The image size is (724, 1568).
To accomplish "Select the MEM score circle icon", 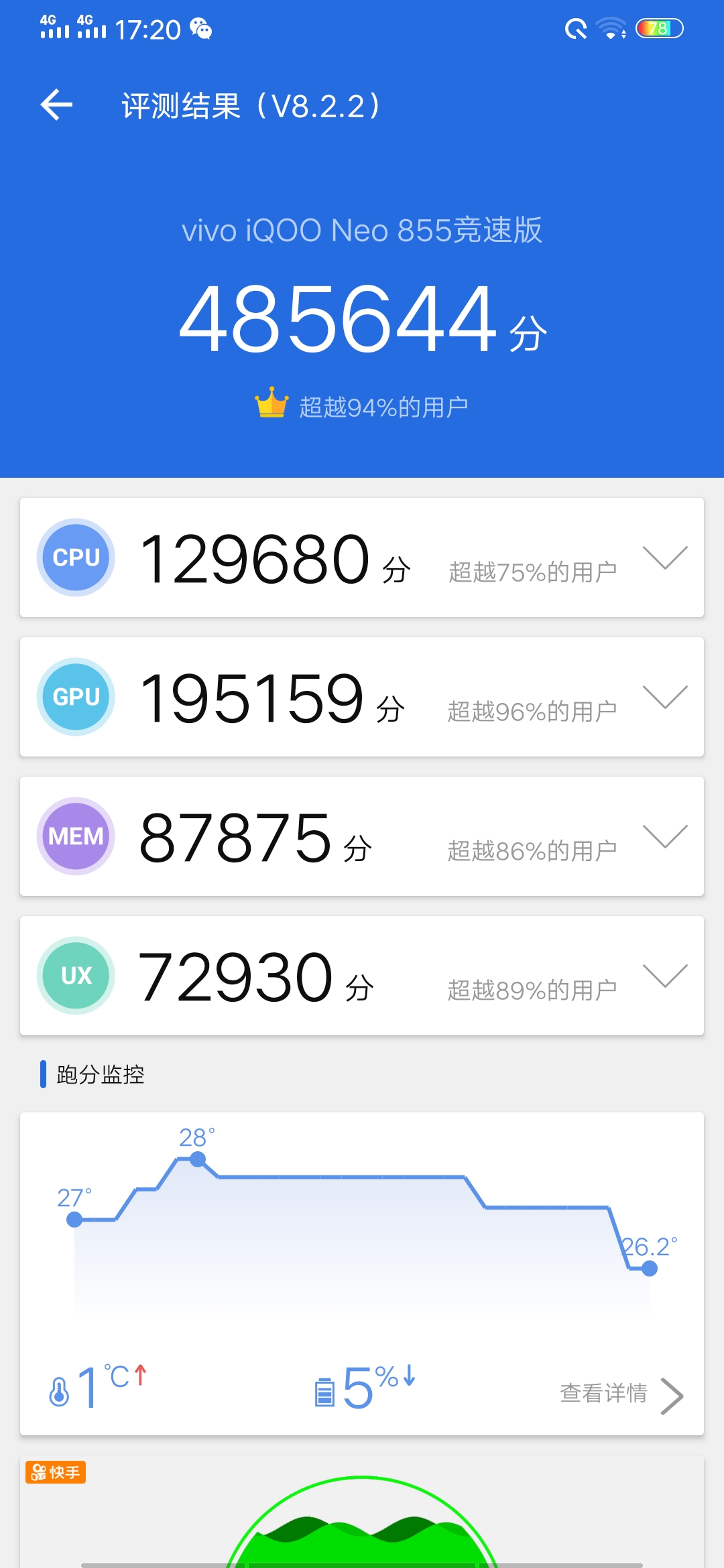I will 75,836.
